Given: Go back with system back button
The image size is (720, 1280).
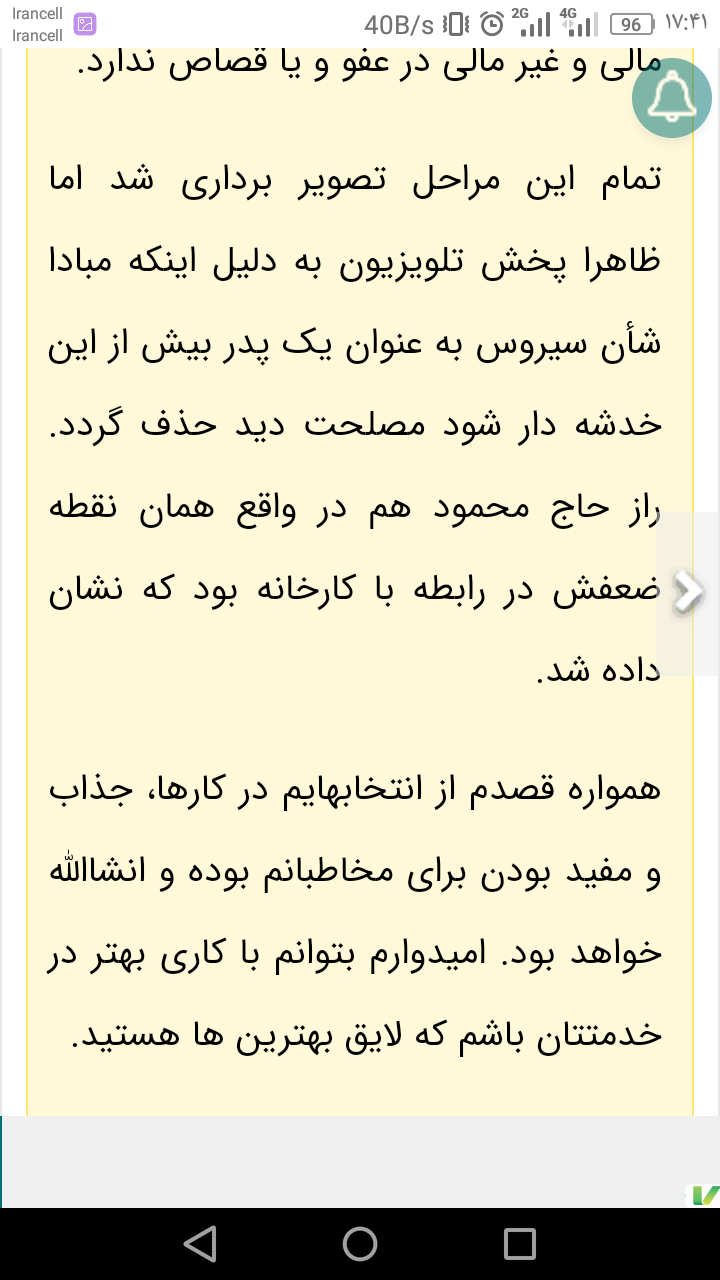Looking at the screenshot, I should pos(200,1244).
